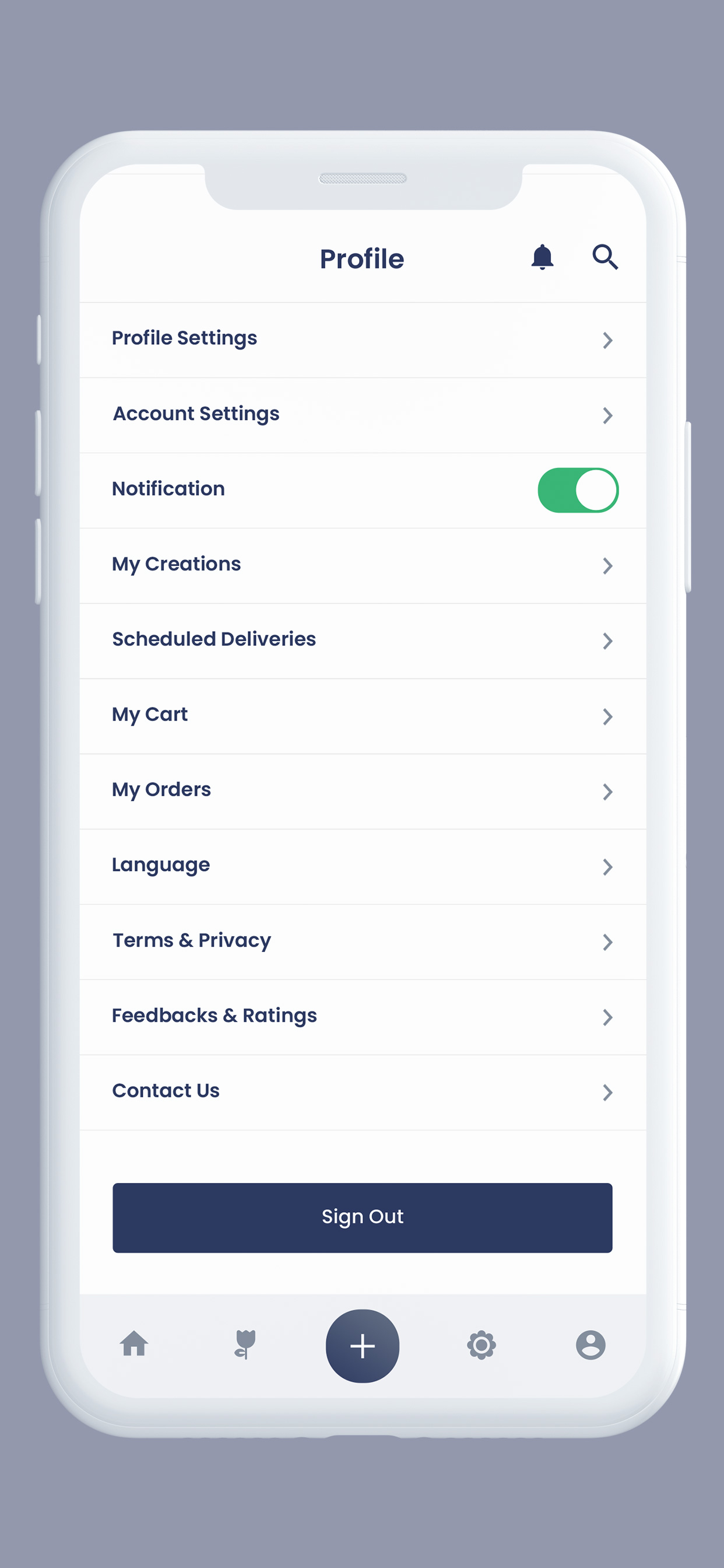Viewport: 724px width, 1568px height.
Task: Switch to the tulip flower tab
Action: pyautogui.click(x=245, y=1344)
